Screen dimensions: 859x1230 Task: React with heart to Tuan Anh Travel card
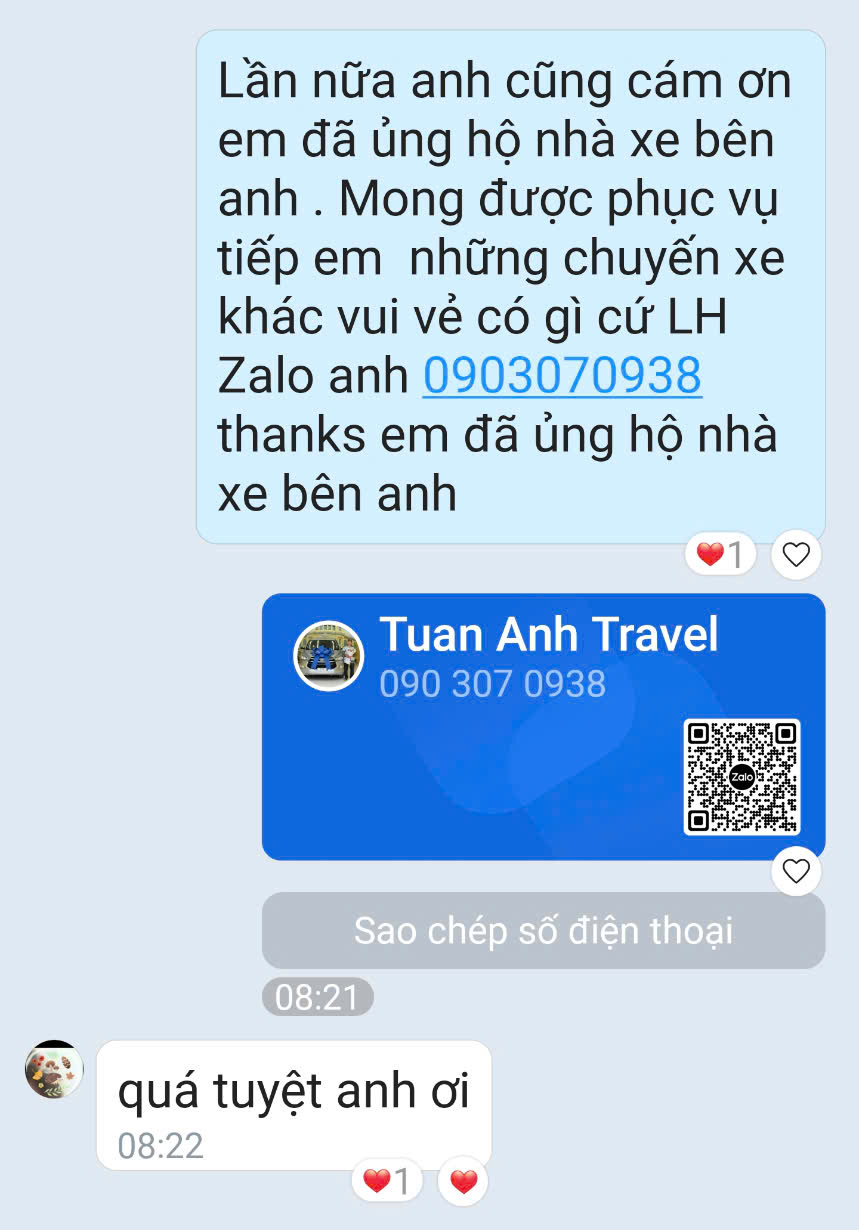(x=795, y=872)
